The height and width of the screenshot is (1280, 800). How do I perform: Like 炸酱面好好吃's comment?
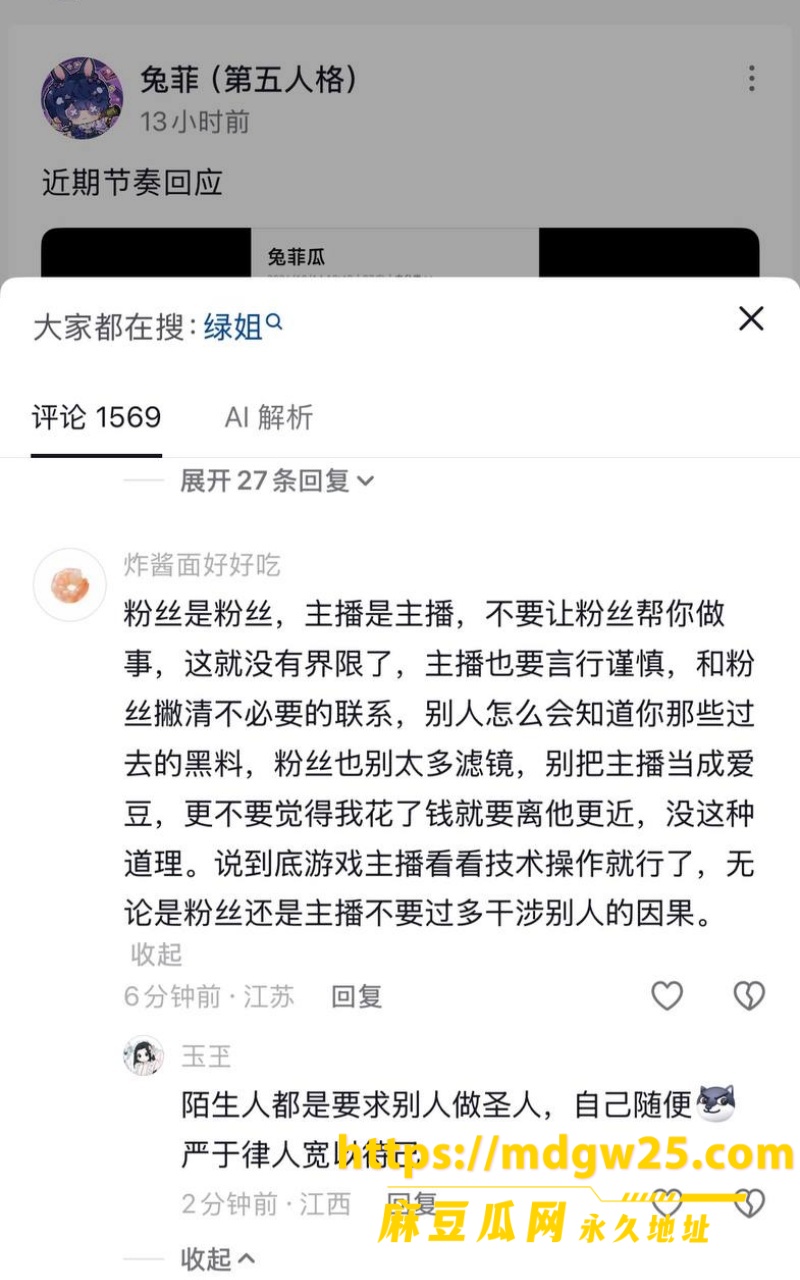[x=667, y=996]
